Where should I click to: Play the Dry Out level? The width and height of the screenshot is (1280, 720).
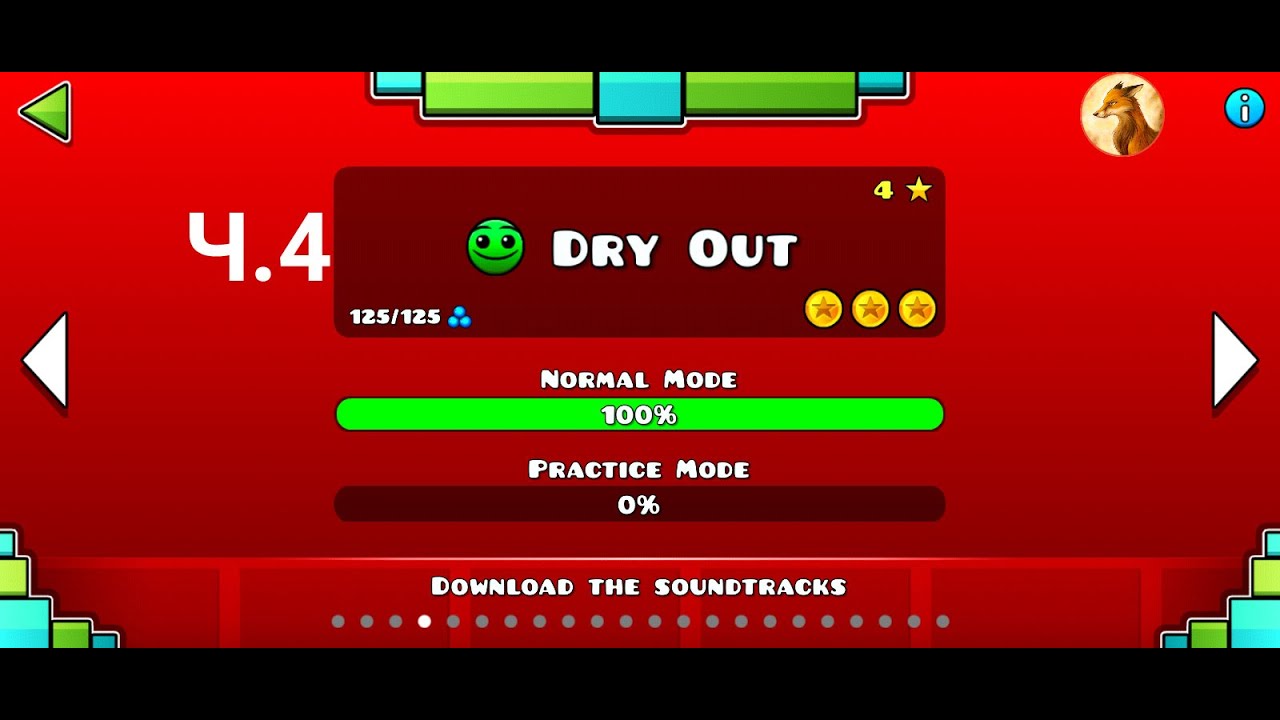click(639, 251)
